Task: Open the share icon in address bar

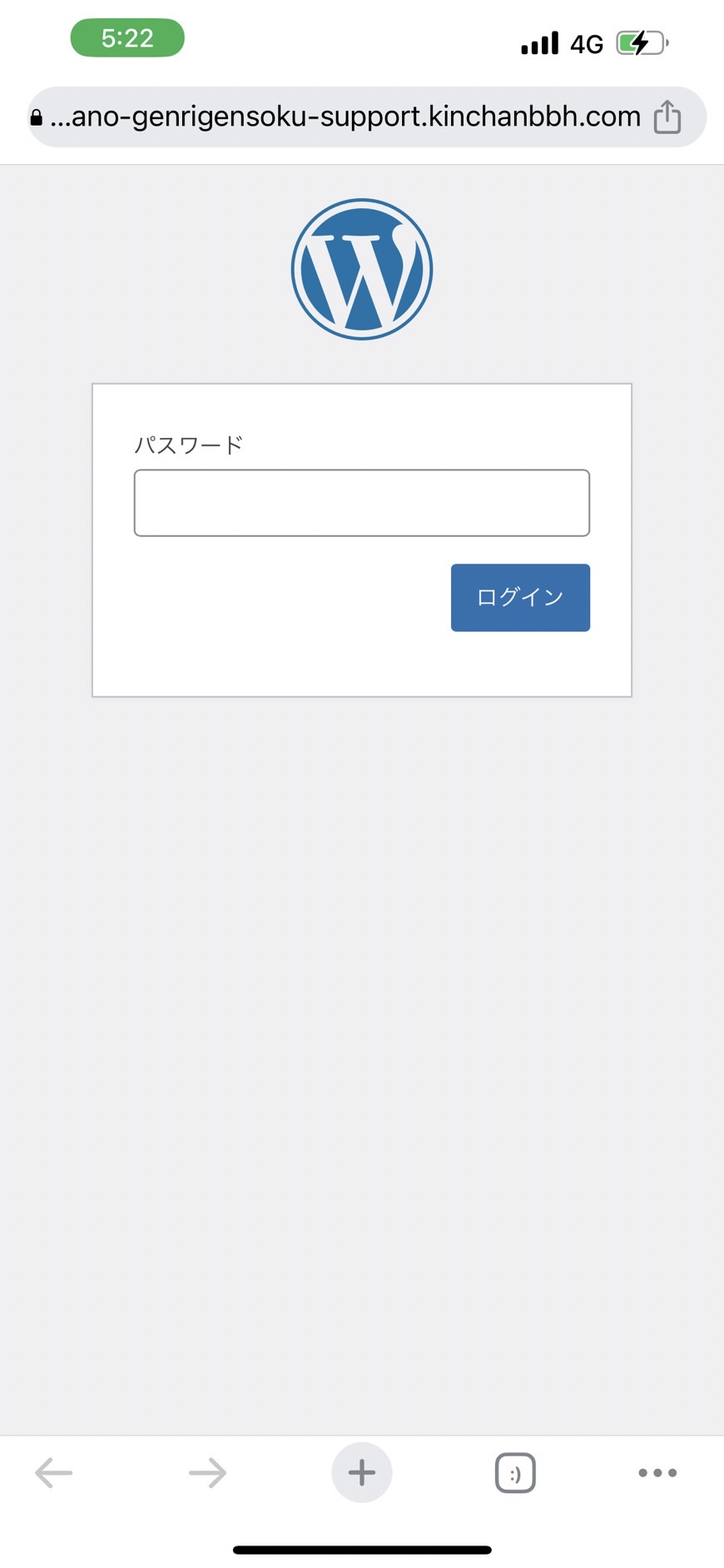Action: (x=667, y=117)
